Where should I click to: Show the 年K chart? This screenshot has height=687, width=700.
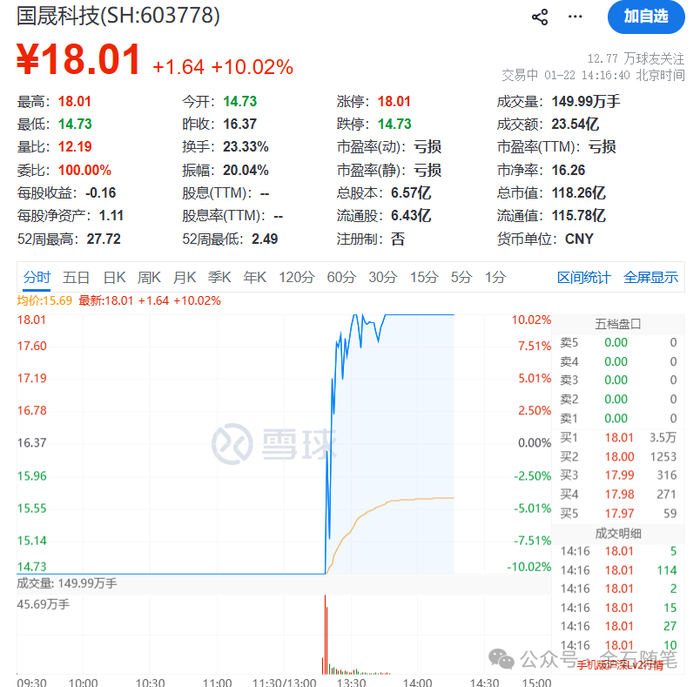click(x=254, y=277)
